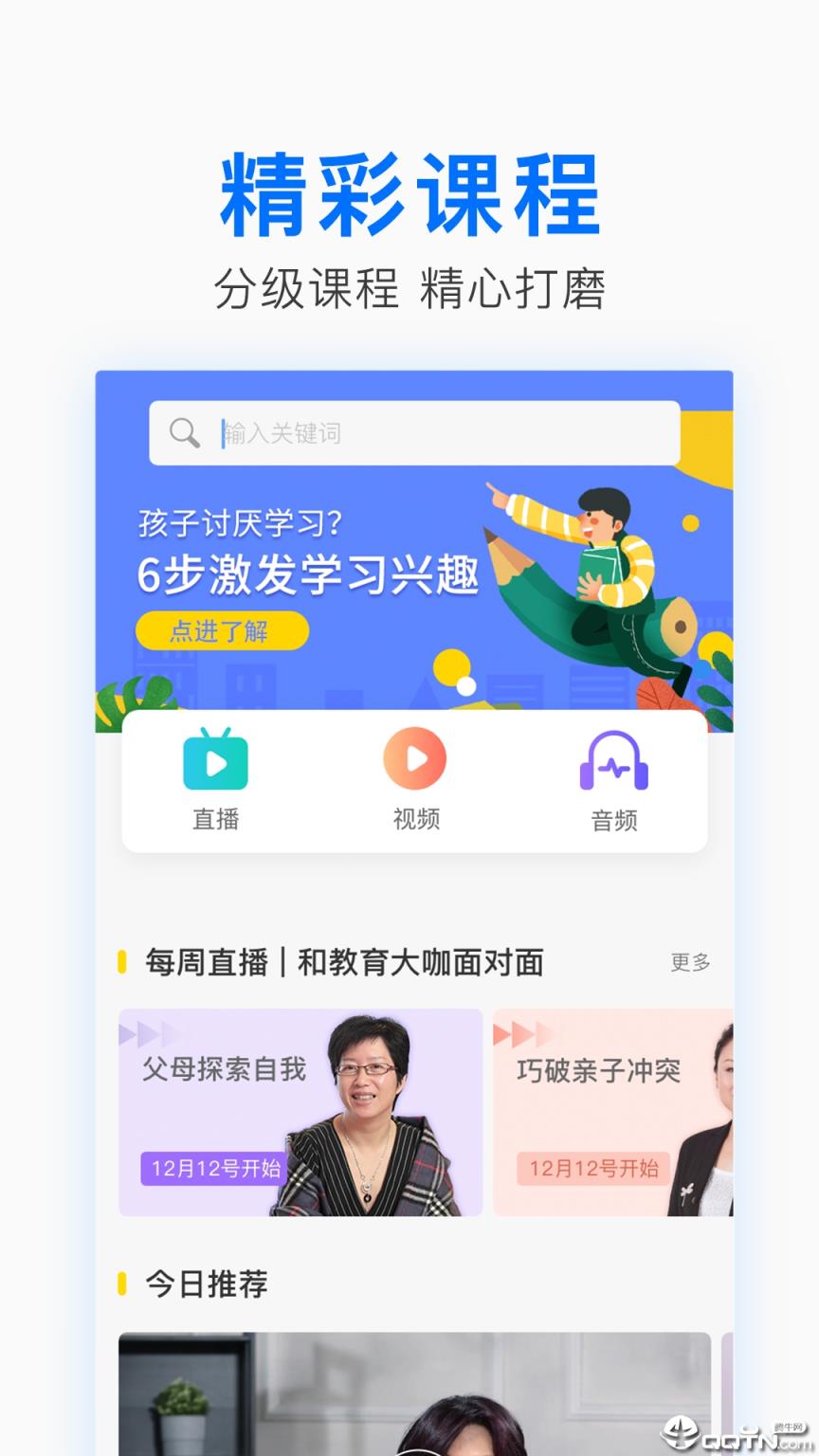This screenshot has width=819, height=1456.
Task: Tap the 6步激发学习兴趣 banner headline
Action: tap(308, 573)
